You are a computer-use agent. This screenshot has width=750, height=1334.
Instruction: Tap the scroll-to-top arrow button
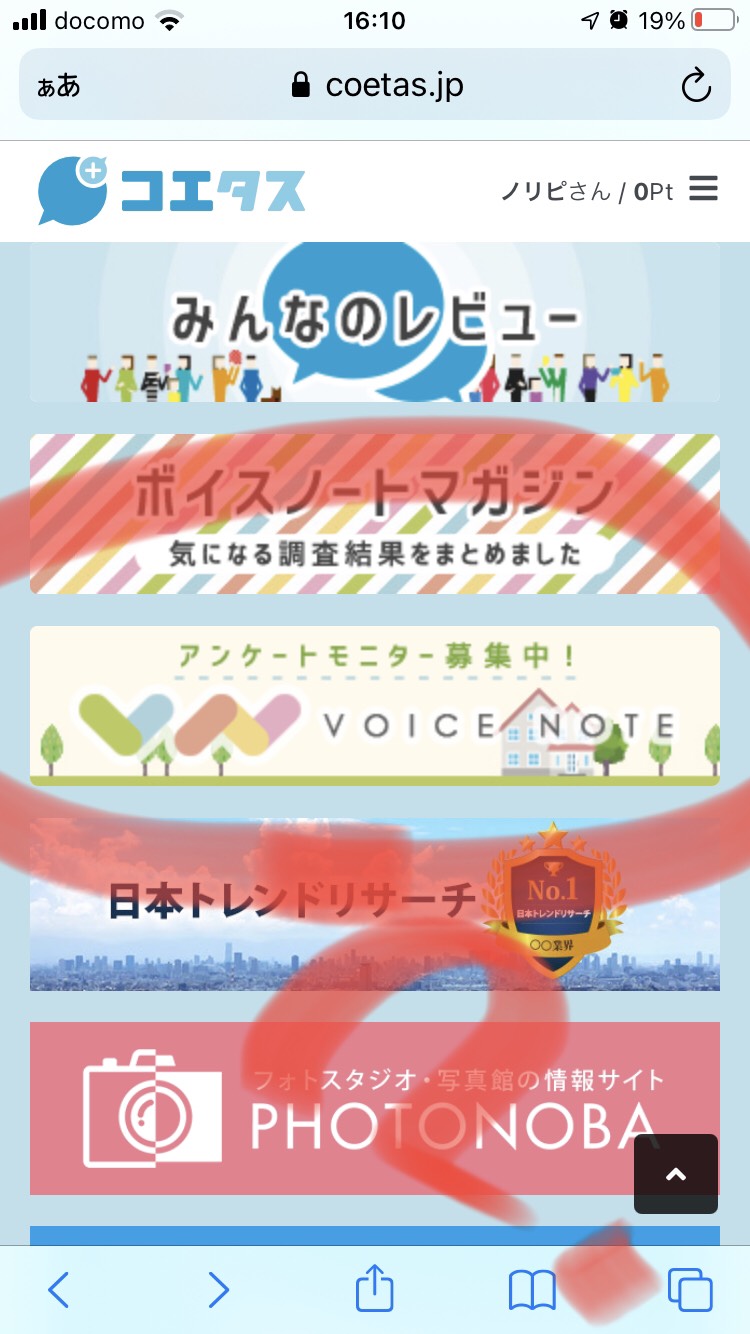click(x=676, y=1174)
